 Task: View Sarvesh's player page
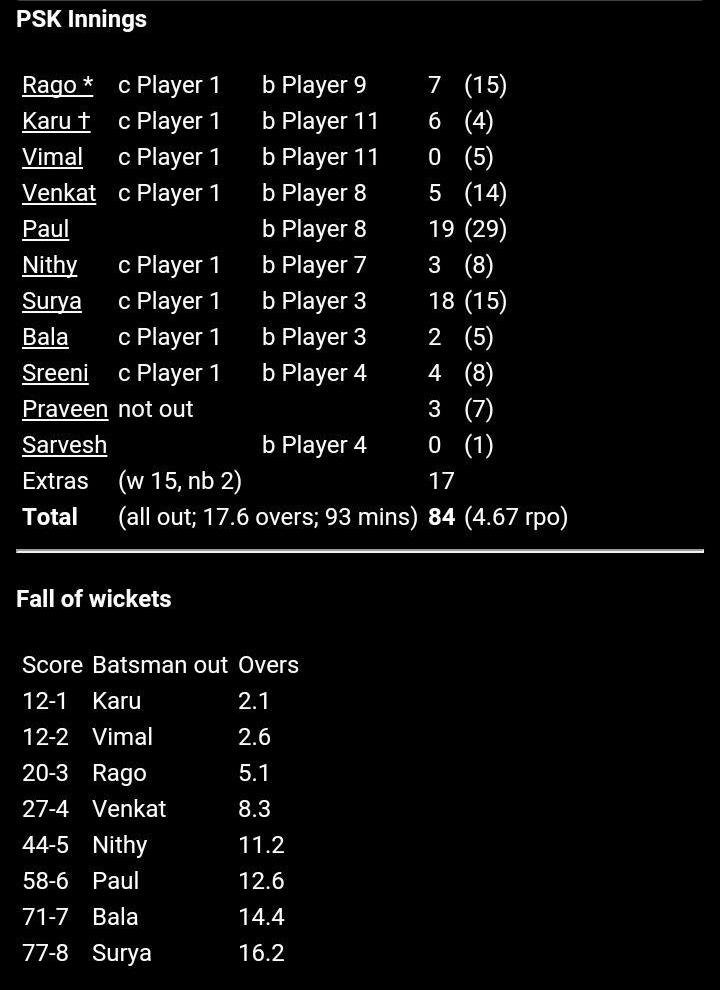(64, 445)
